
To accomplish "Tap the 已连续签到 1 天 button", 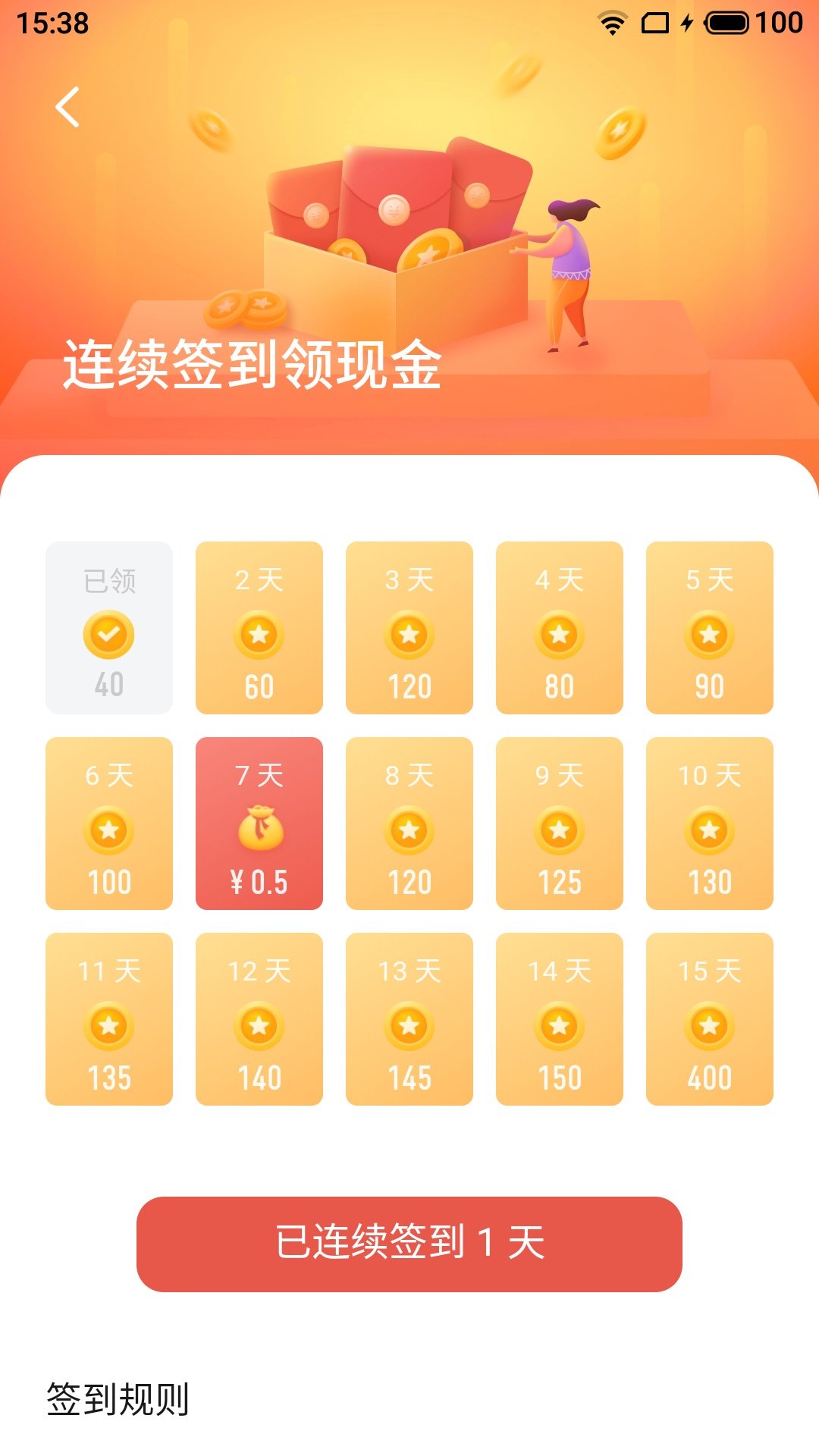I will (409, 1244).
